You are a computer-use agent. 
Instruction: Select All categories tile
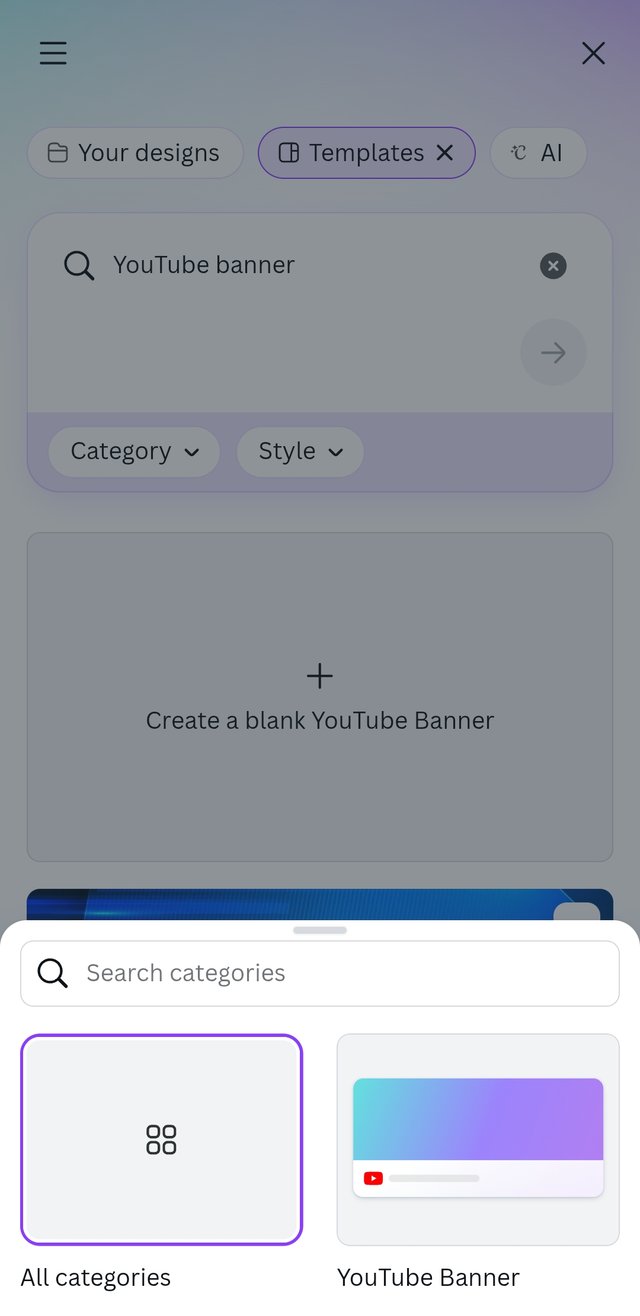click(x=161, y=1139)
